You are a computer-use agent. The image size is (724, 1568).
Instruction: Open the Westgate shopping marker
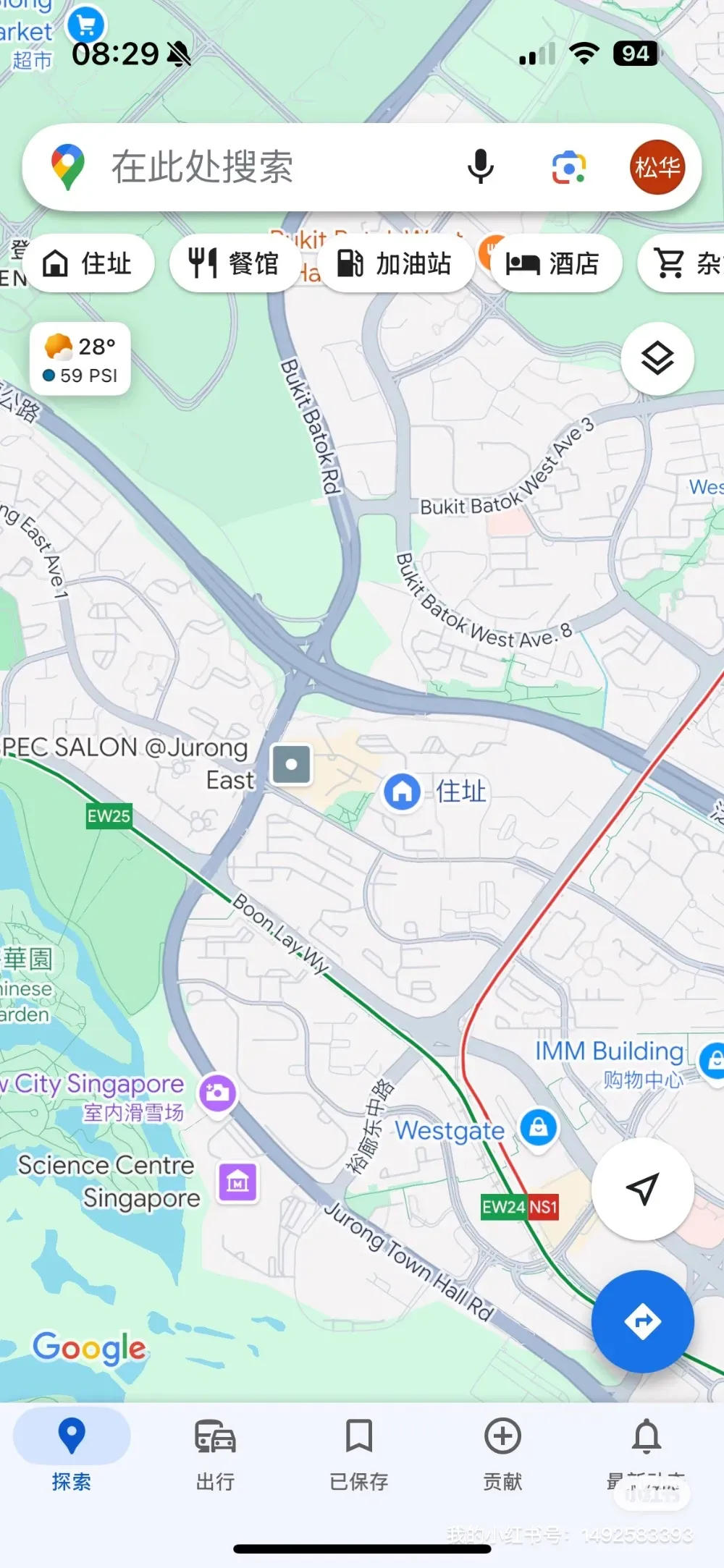point(538,1127)
